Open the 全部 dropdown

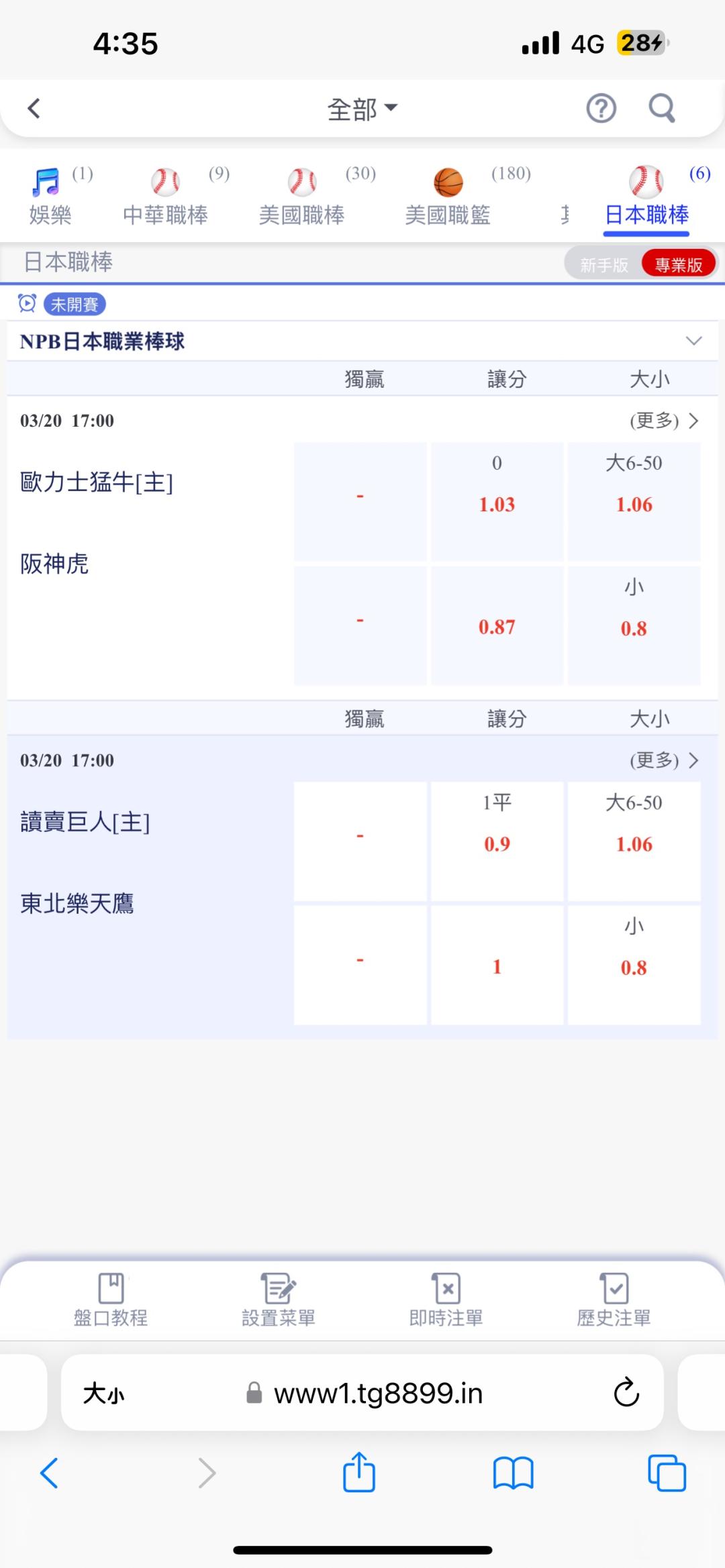[x=362, y=109]
